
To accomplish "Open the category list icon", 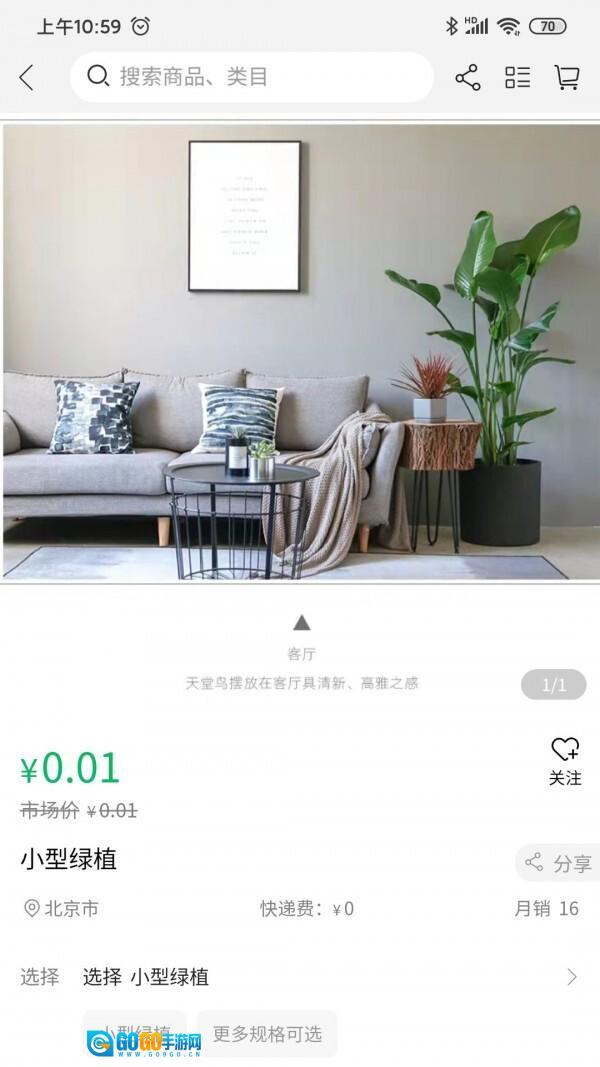I will pyautogui.click(x=517, y=77).
